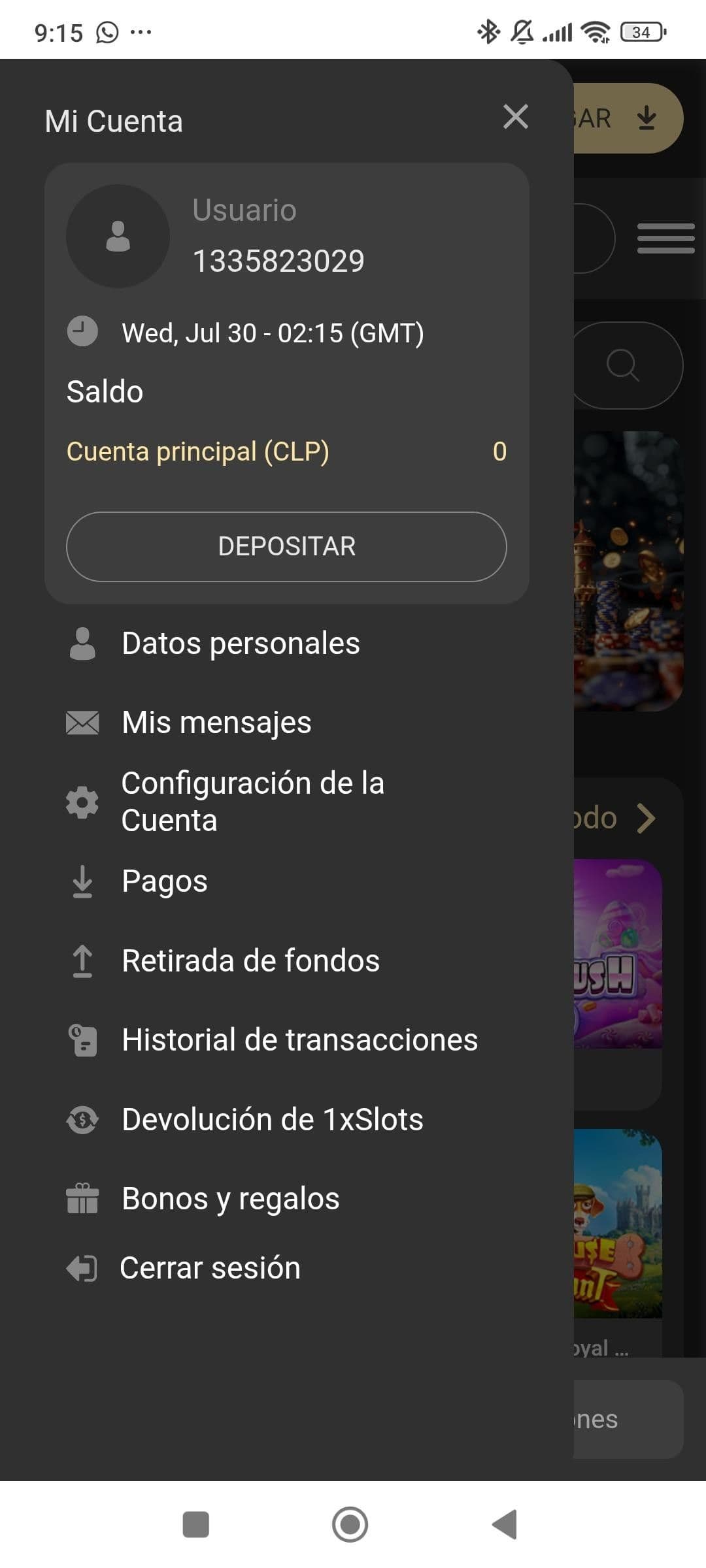This screenshot has height=1568, width=706.
Task: Click the download arrow on the gold banner
Action: pyautogui.click(x=648, y=118)
